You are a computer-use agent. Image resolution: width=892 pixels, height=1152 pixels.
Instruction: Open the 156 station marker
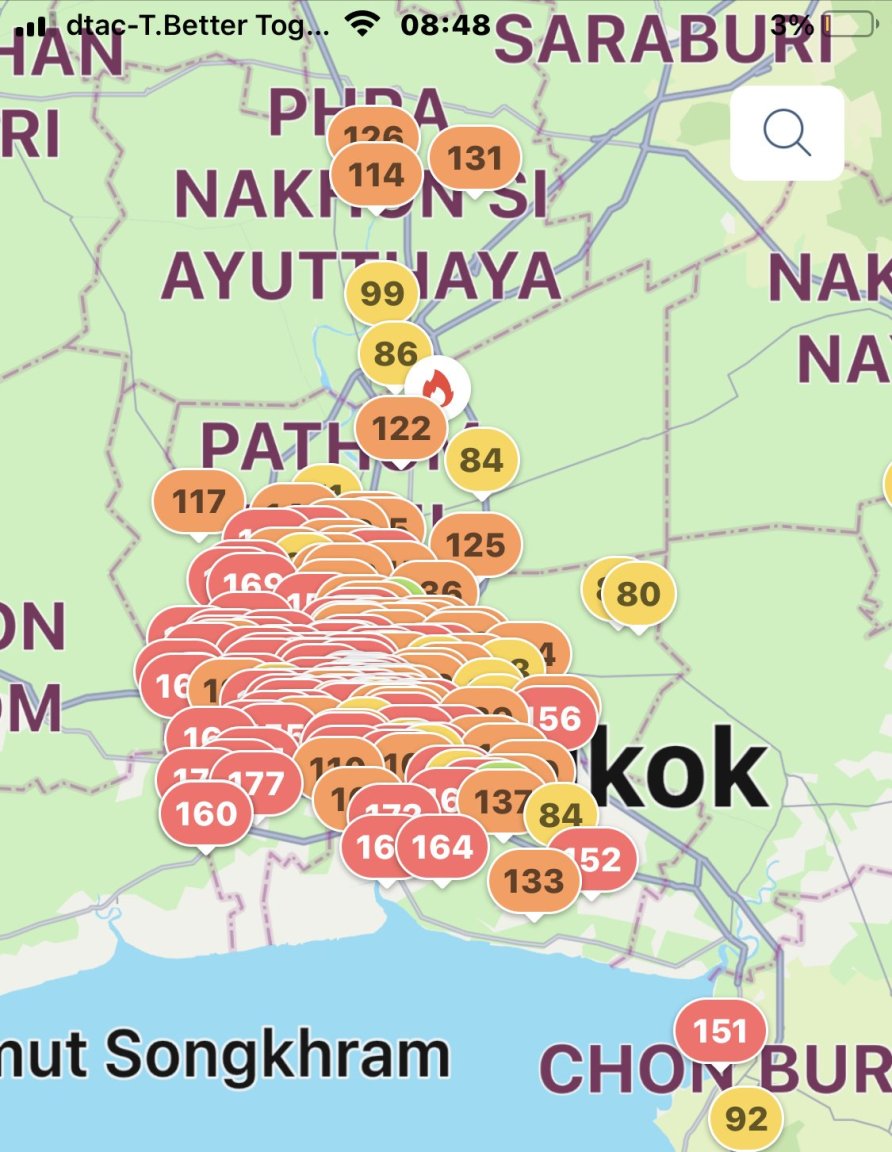pos(557,718)
